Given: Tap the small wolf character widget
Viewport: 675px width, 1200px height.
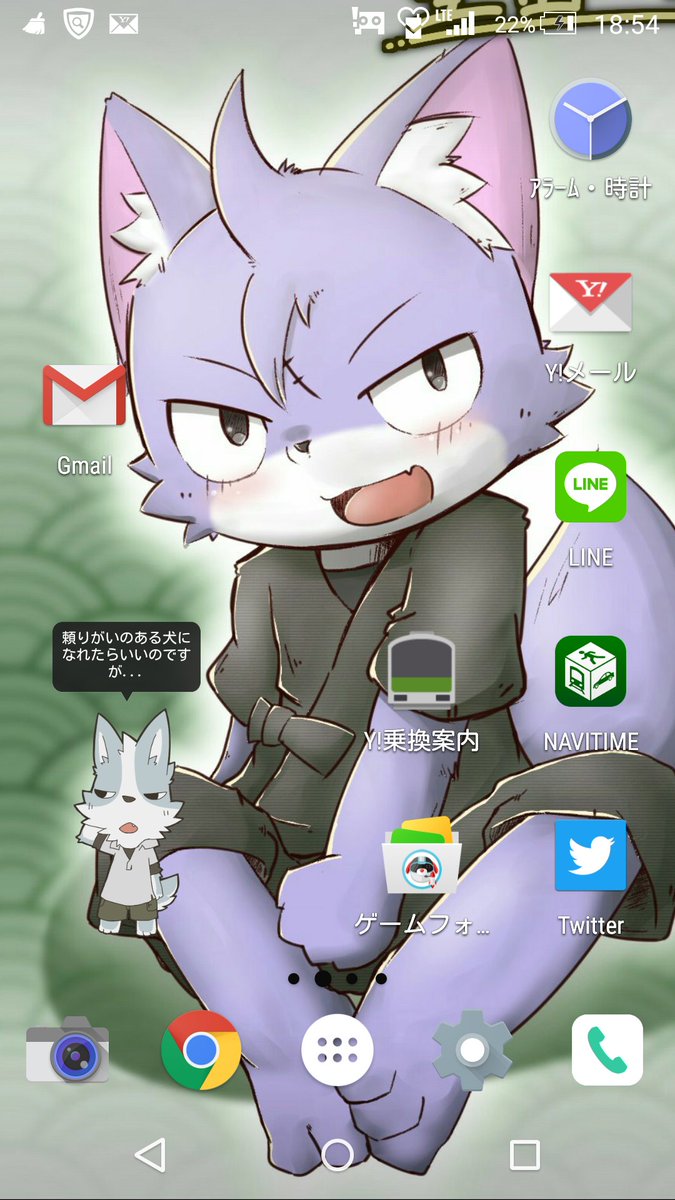Looking at the screenshot, I should tap(128, 823).
